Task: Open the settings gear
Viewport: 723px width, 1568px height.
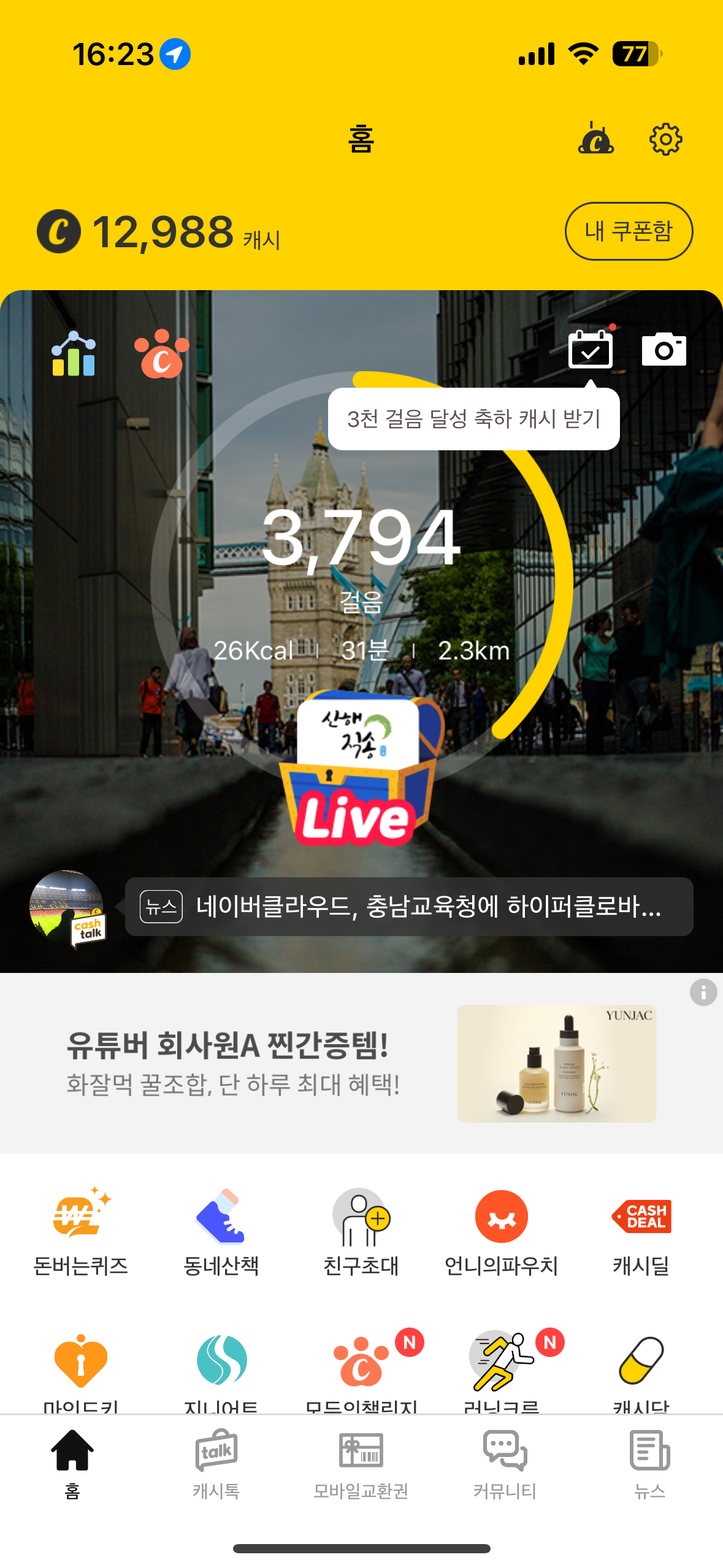Action: coord(665,140)
